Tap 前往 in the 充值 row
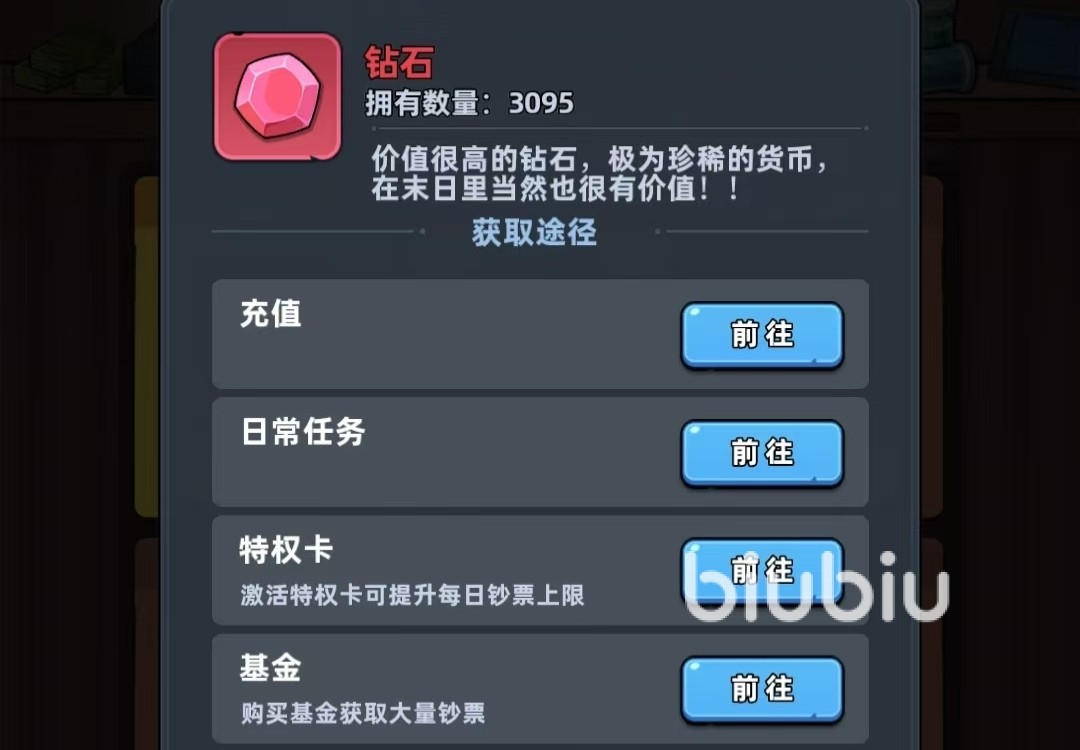 (x=762, y=335)
